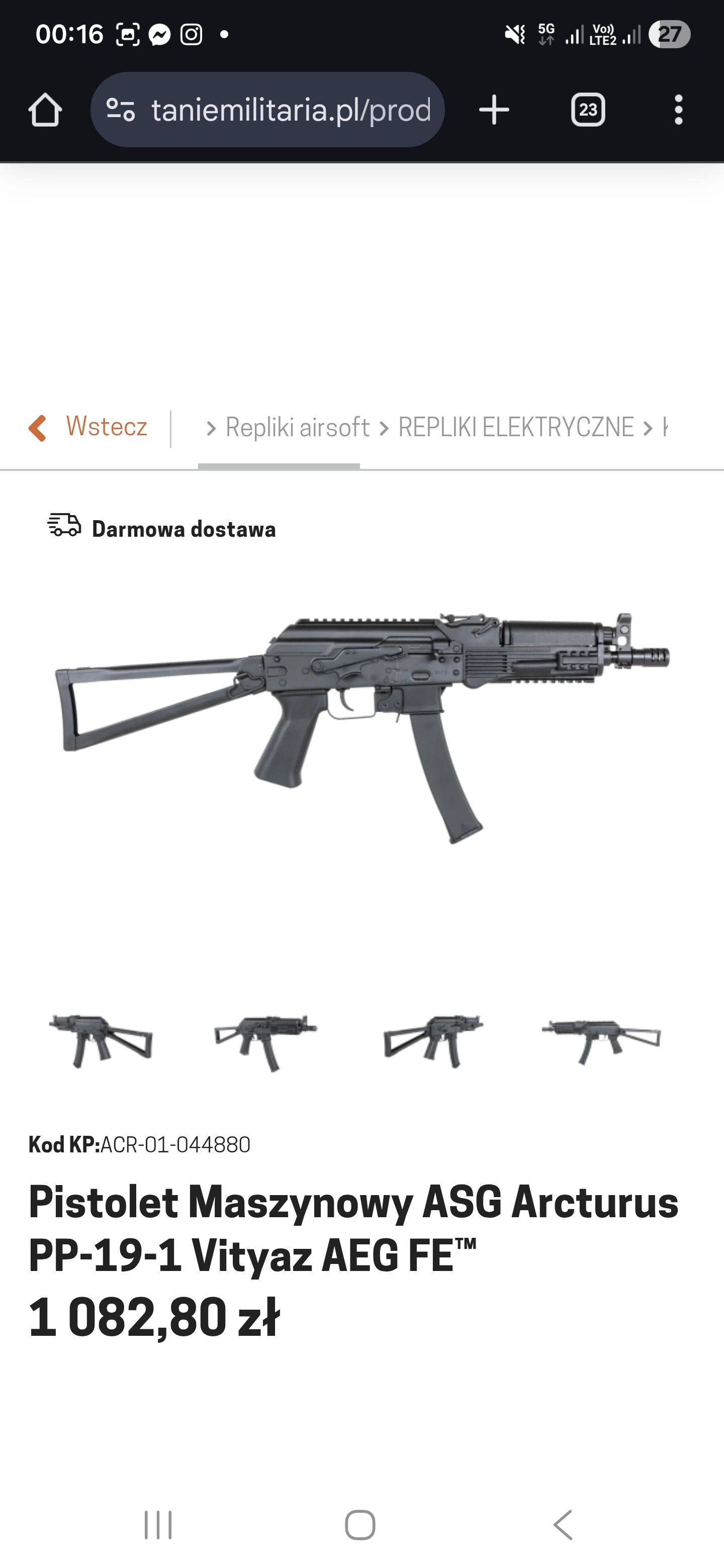Select the fourth product thumbnail
The width and height of the screenshot is (724, 1568).
click(x=601, y=1040)
